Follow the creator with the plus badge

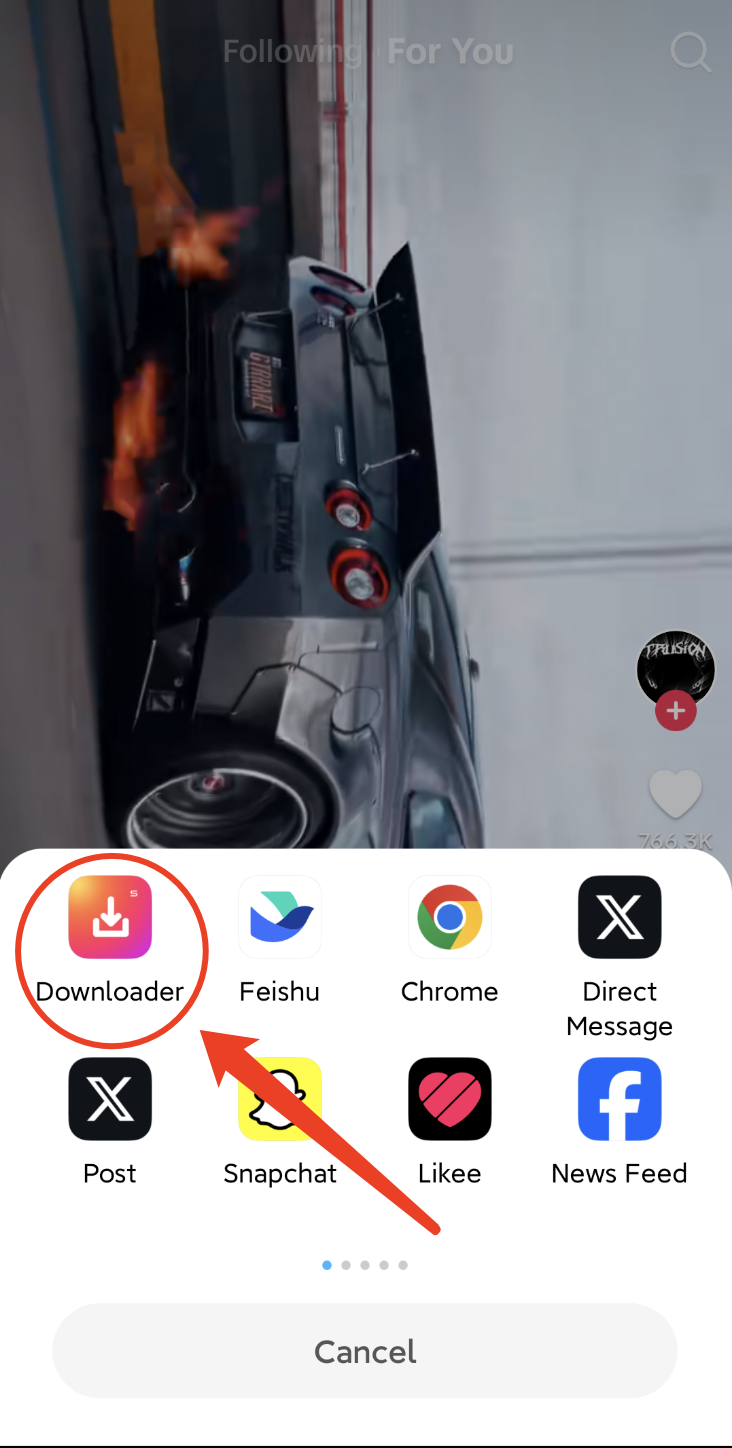(676, 711)
